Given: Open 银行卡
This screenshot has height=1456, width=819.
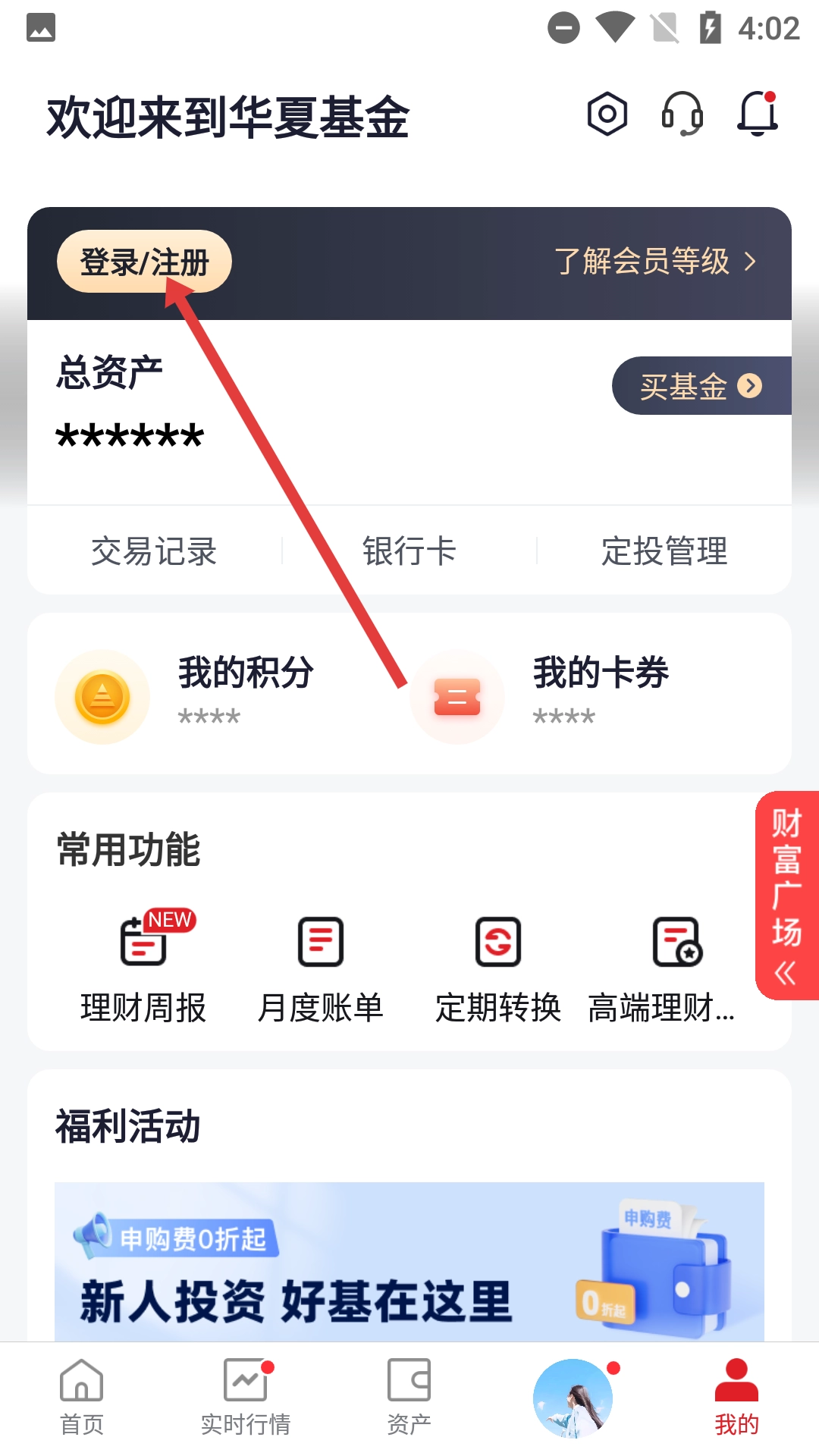Looking at the screenshot, I should coord(409,551).
